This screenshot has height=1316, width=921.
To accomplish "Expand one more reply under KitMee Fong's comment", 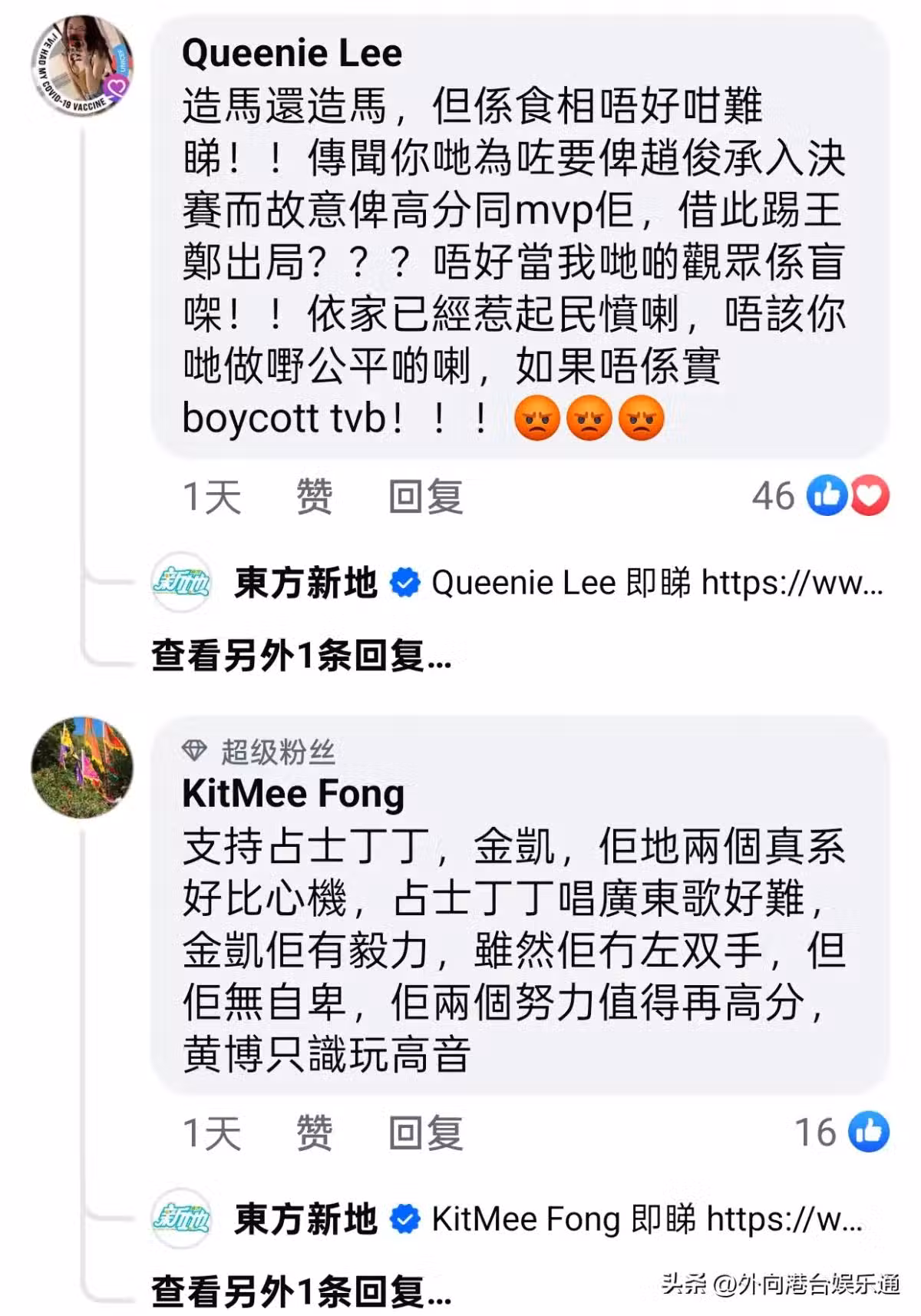I will click(x=301, y=1291).
